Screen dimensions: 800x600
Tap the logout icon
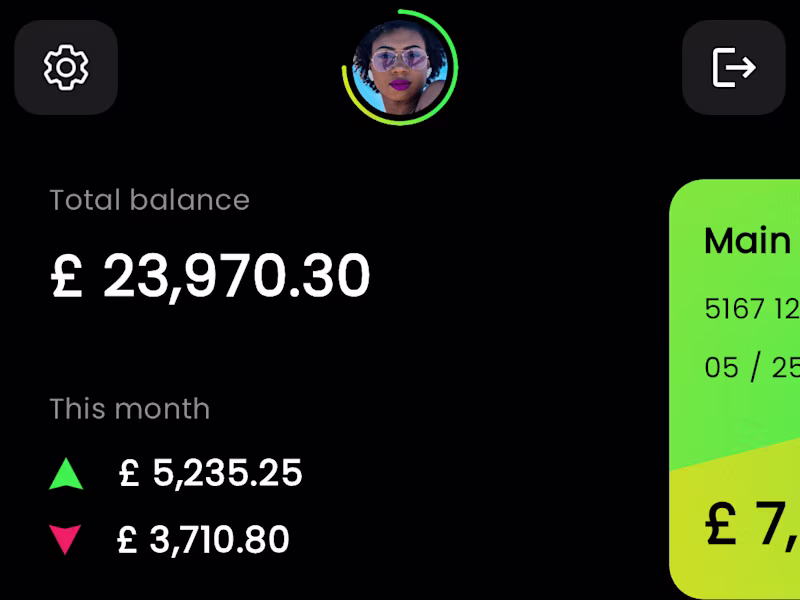click(733, 67)
